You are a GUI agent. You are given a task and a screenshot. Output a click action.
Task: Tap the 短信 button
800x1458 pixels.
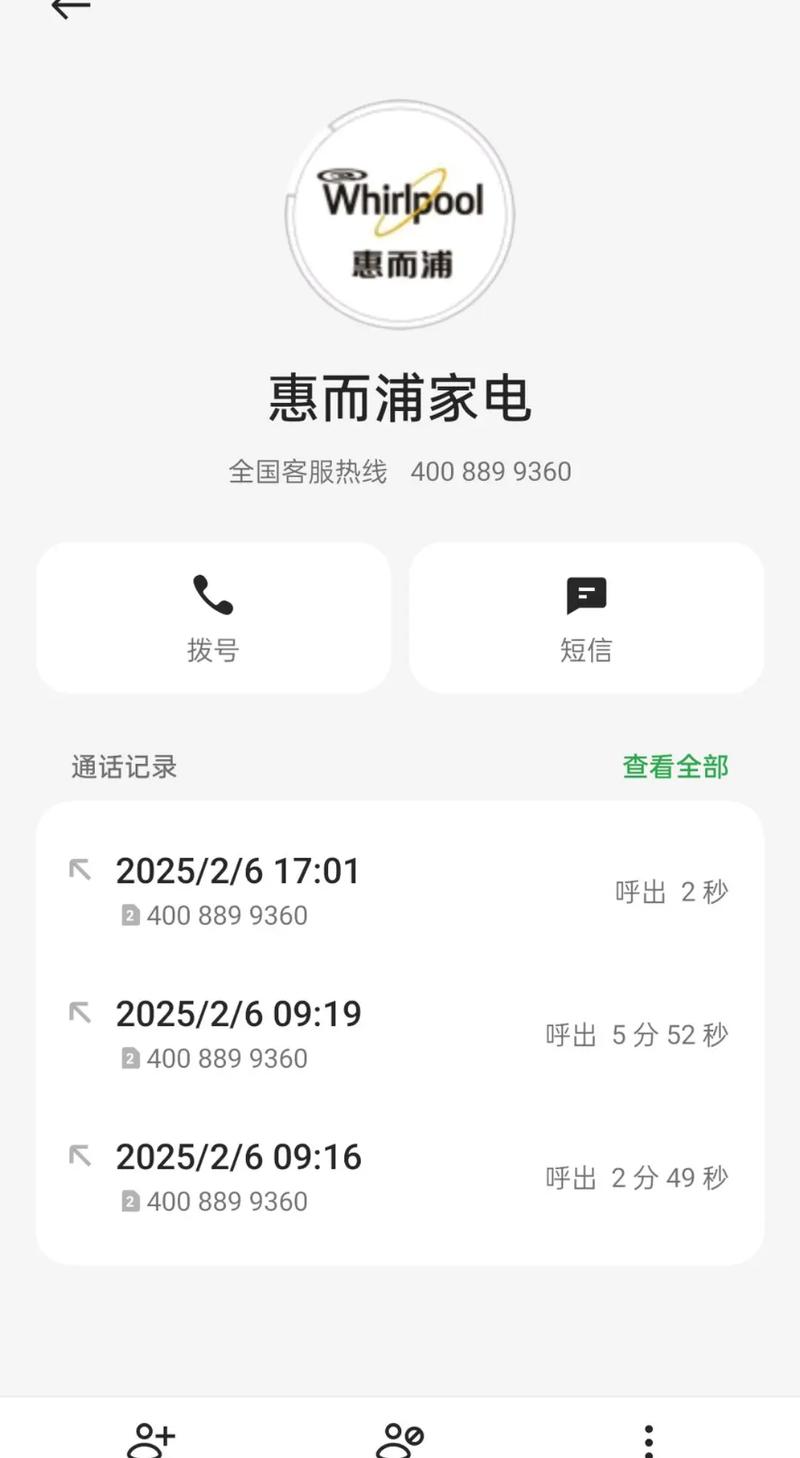point(586,650)
